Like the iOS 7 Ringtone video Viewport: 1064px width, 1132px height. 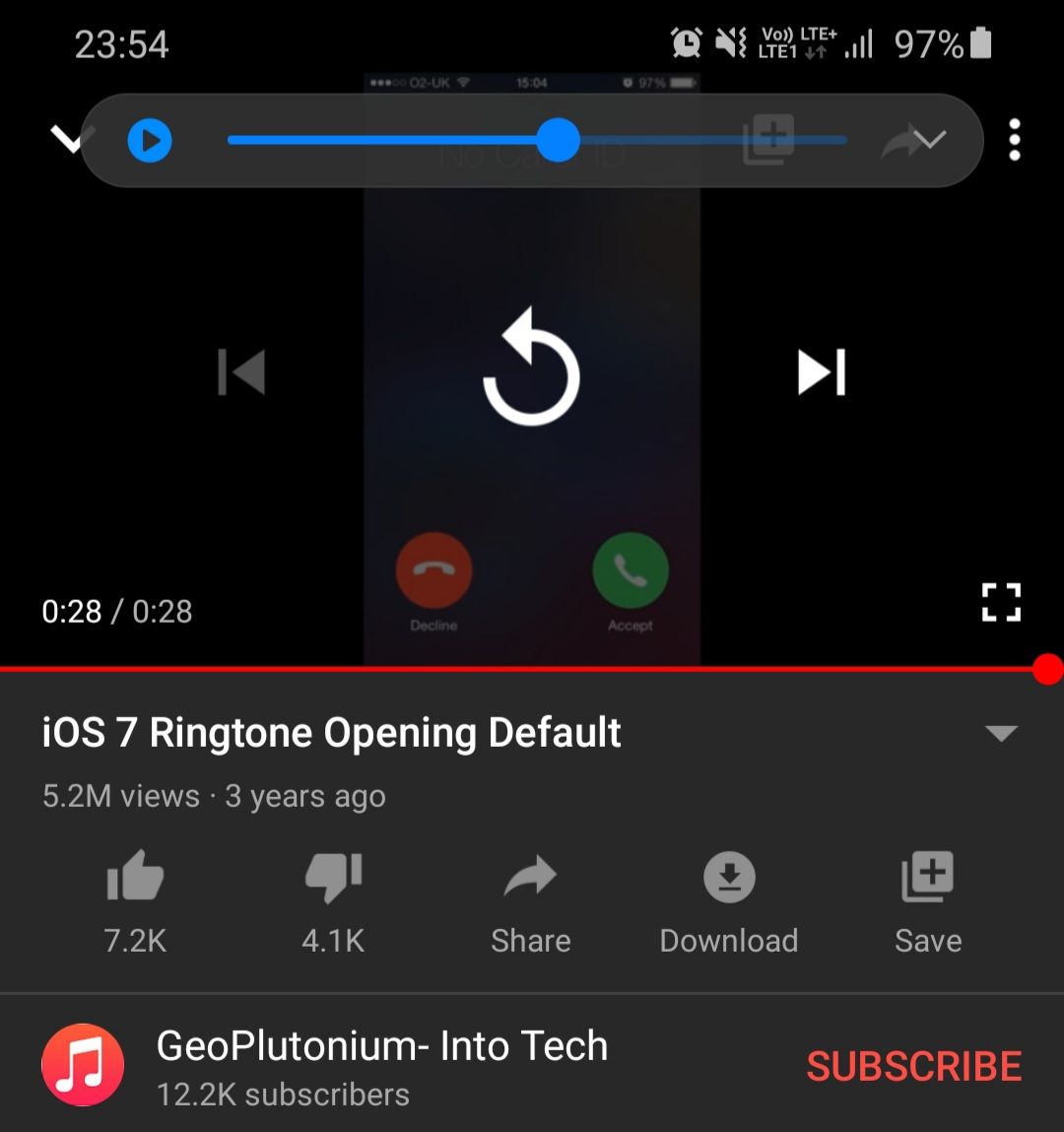point(135,877)
